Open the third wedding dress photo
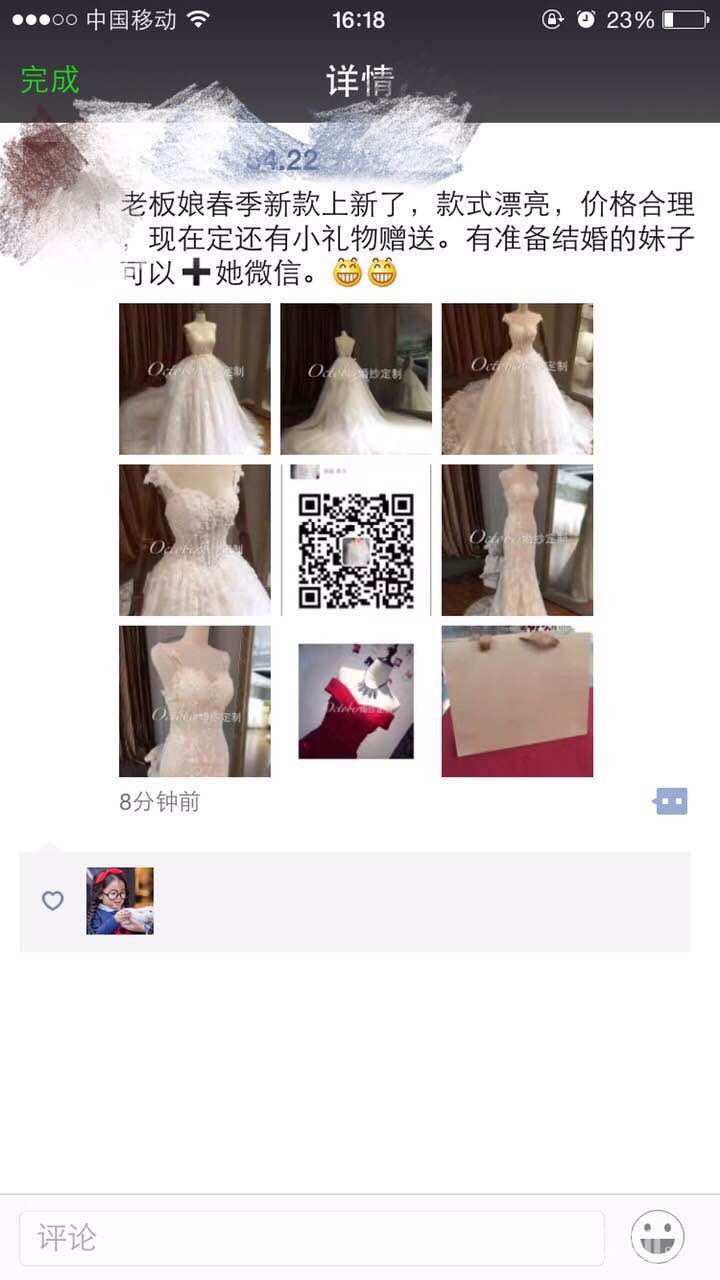The height and width of the screenshot is (1280, 720). 517,379
